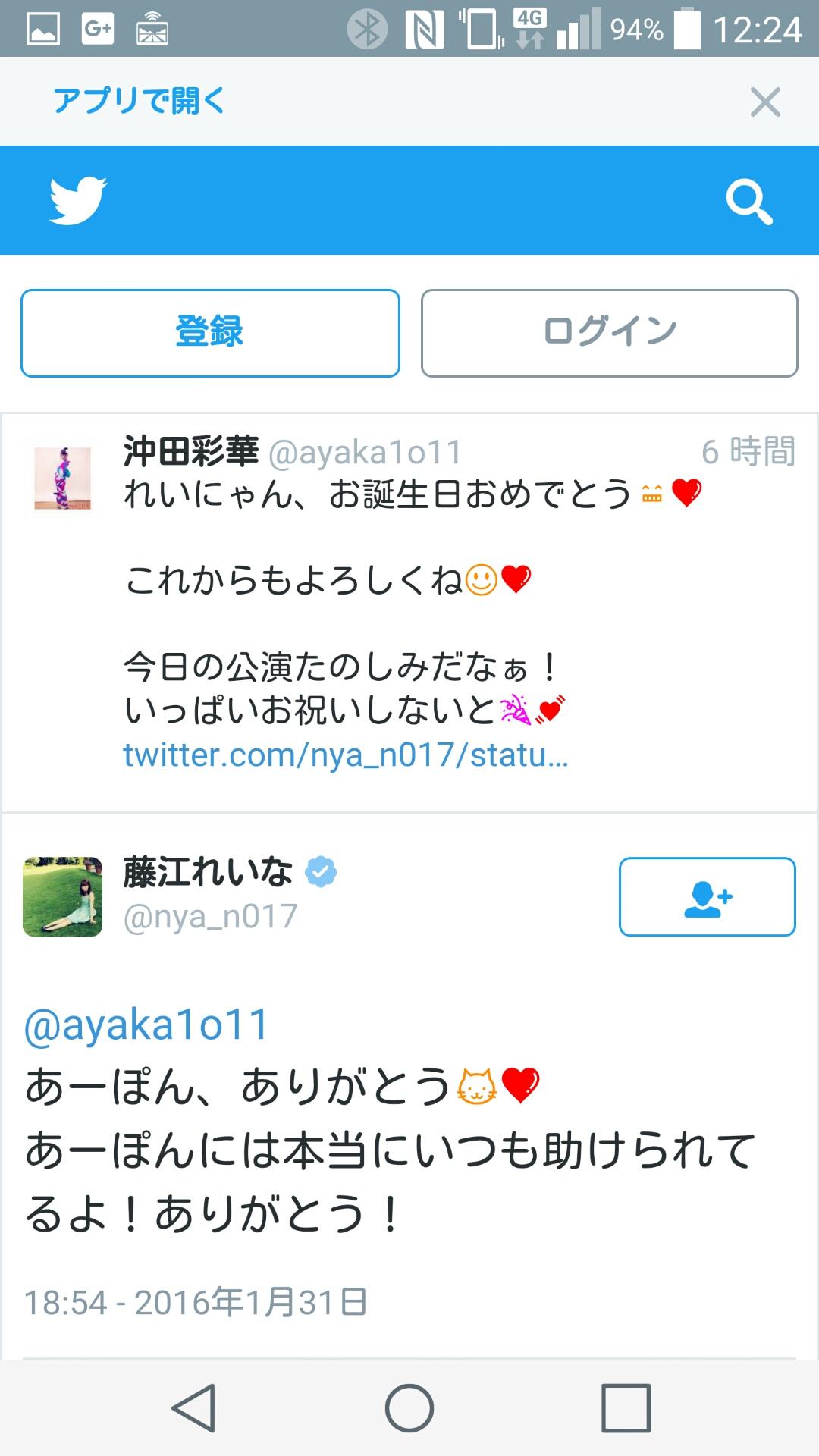Open the @ayaka1o11 mention in the reply
This screenshot has width=819, height=1456.
pos(147,1025)
